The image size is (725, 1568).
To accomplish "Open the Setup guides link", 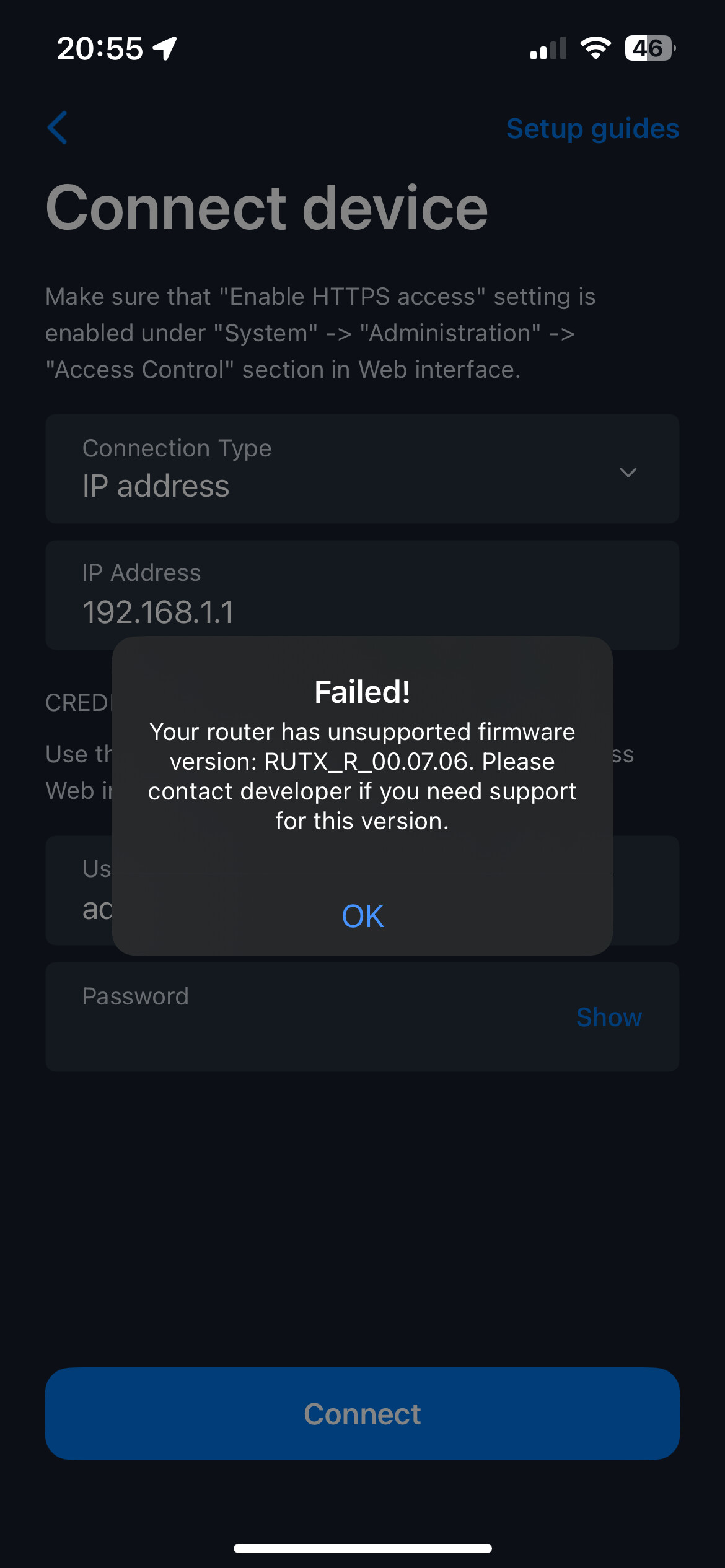I will pos(592,129).
